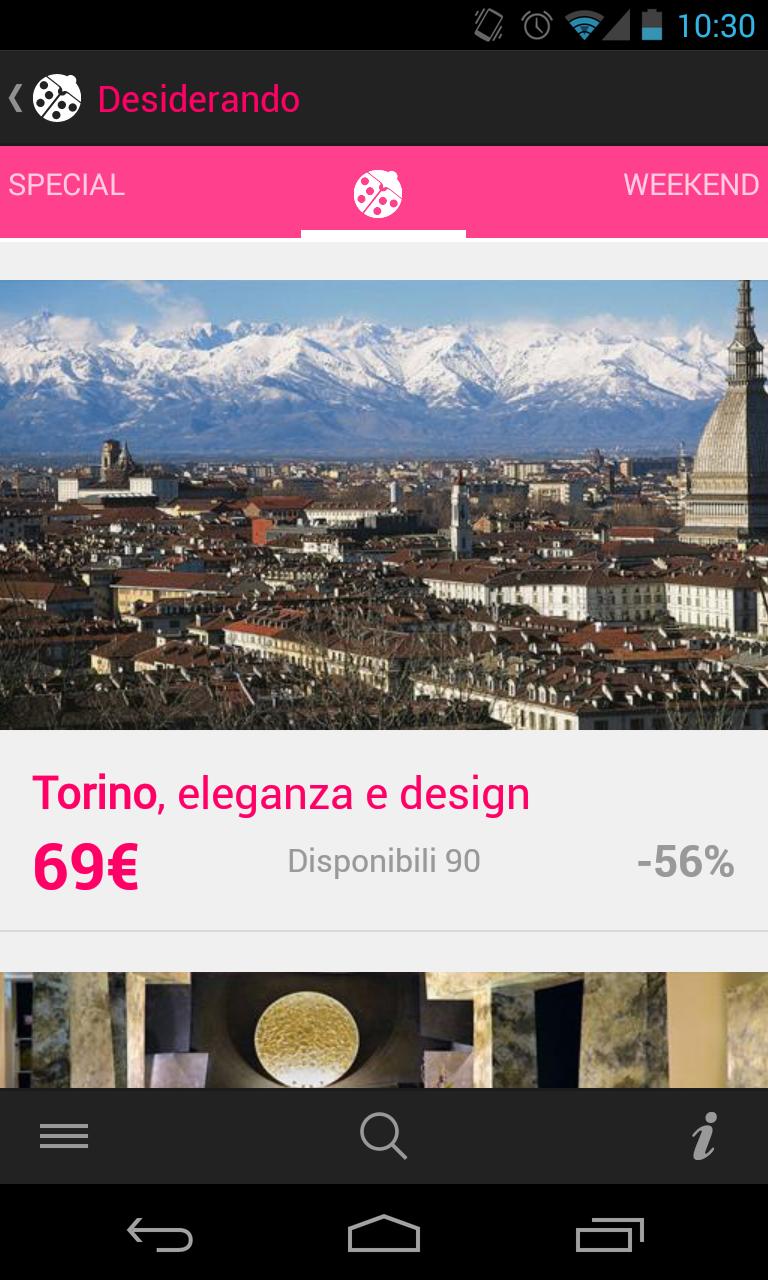This screenshot has width=768, height=1280.
Task: Open the system recent apps view
Action: tap(610, 1234)
